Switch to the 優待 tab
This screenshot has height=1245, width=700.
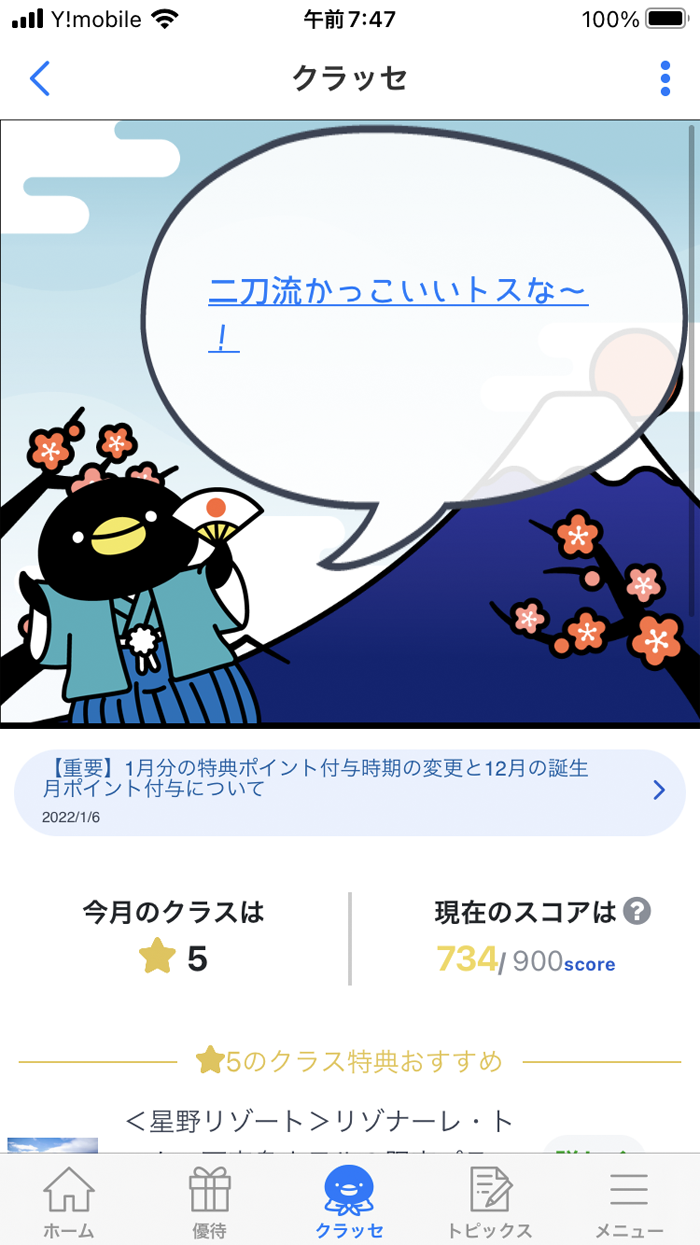210,1203
